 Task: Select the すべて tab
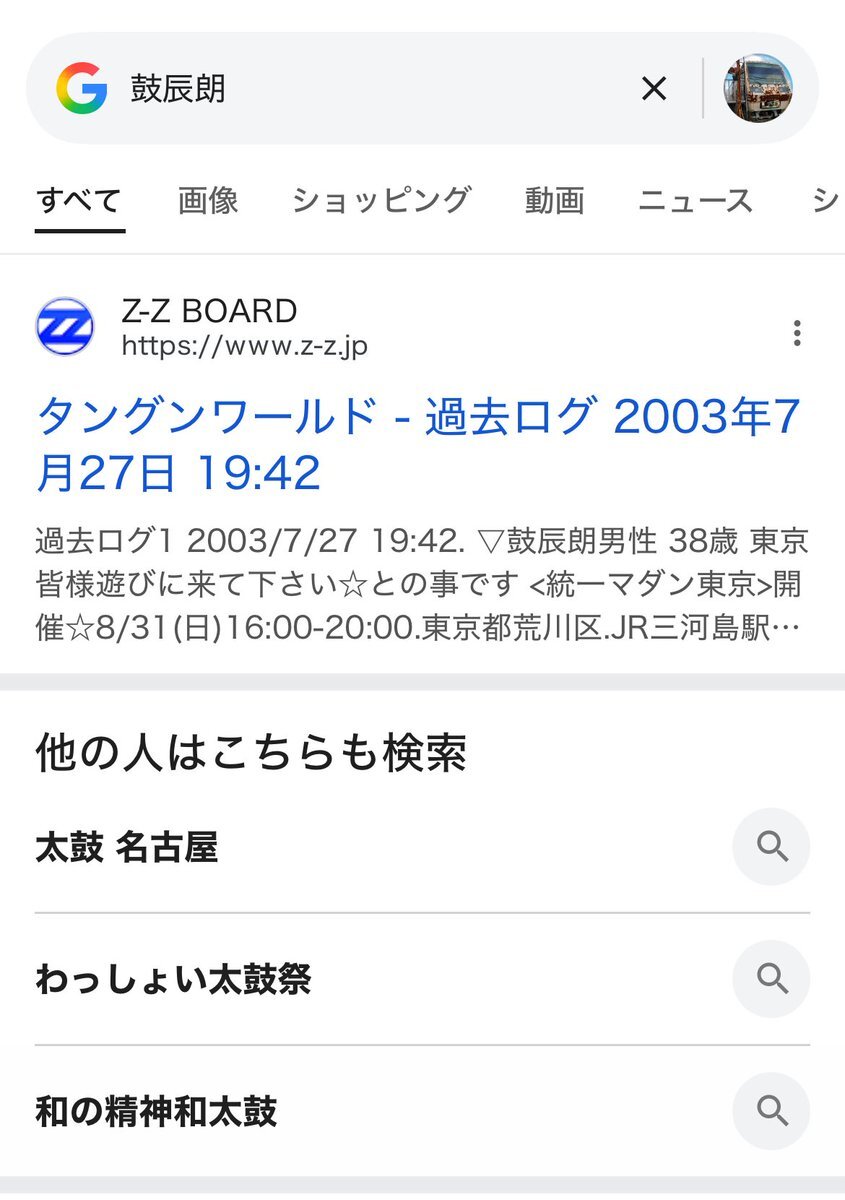click(79, 201)
